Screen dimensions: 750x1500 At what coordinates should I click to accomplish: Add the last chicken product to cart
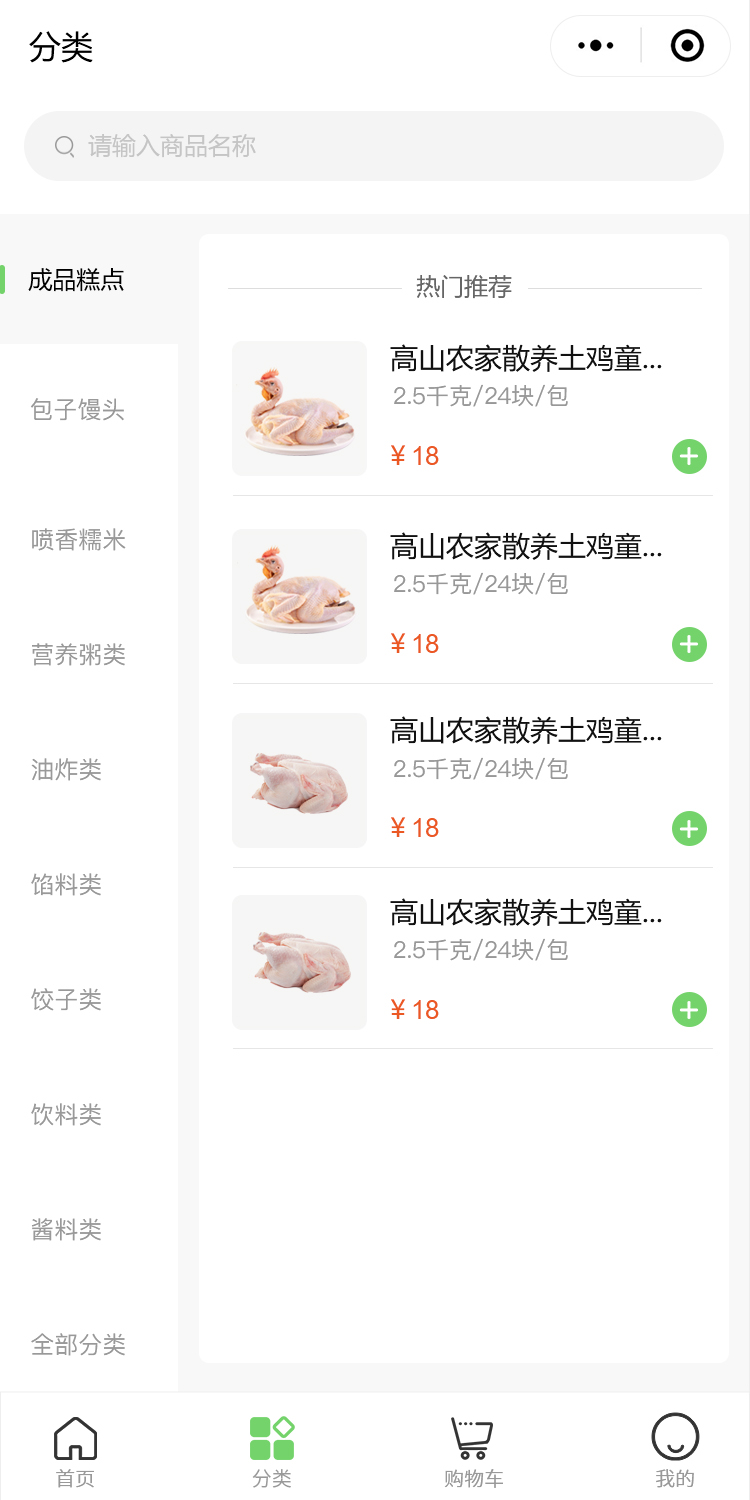pos(689,1010)
